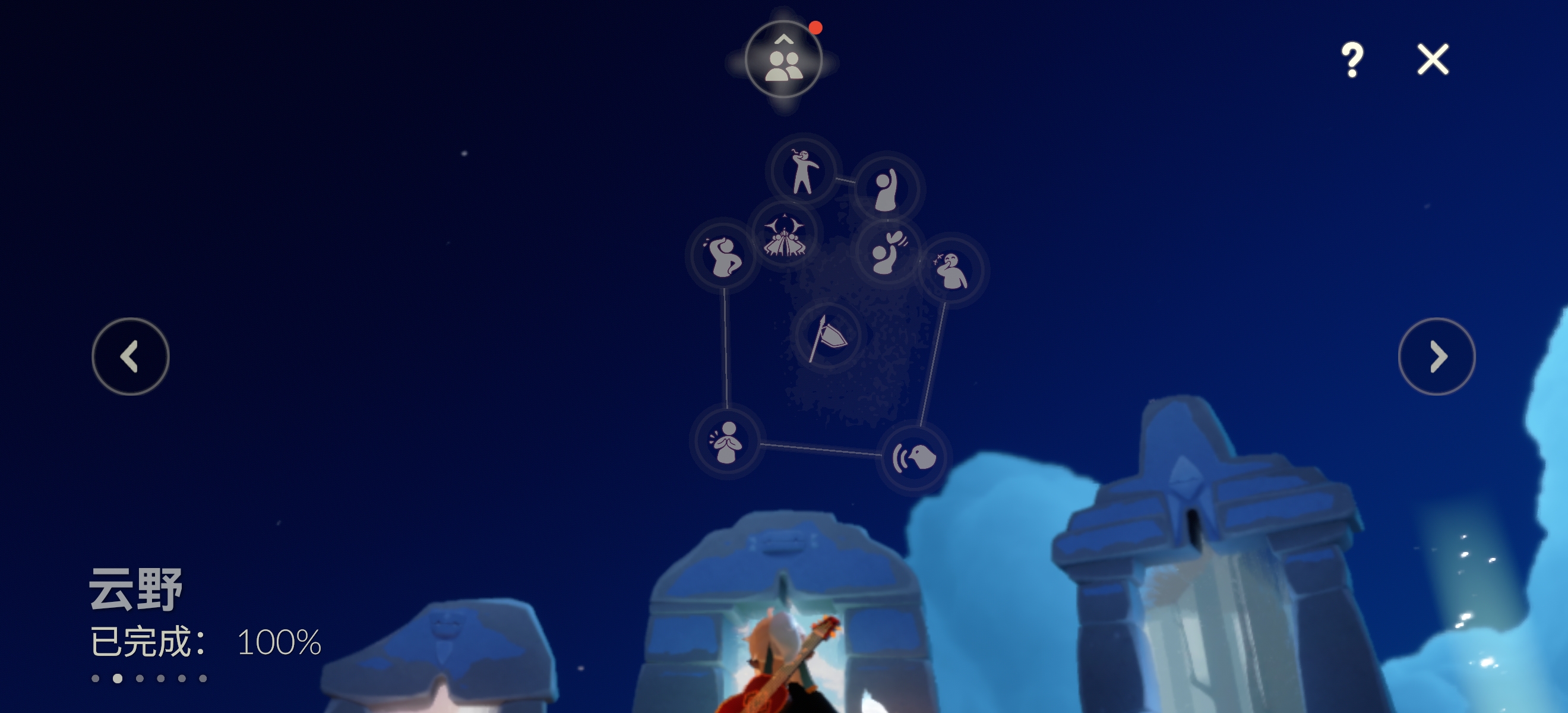This screenshot has width=1568, height=713.
Task: Select the praying hands spirit node
Action: pyautogui.click(x=727, y=441)
